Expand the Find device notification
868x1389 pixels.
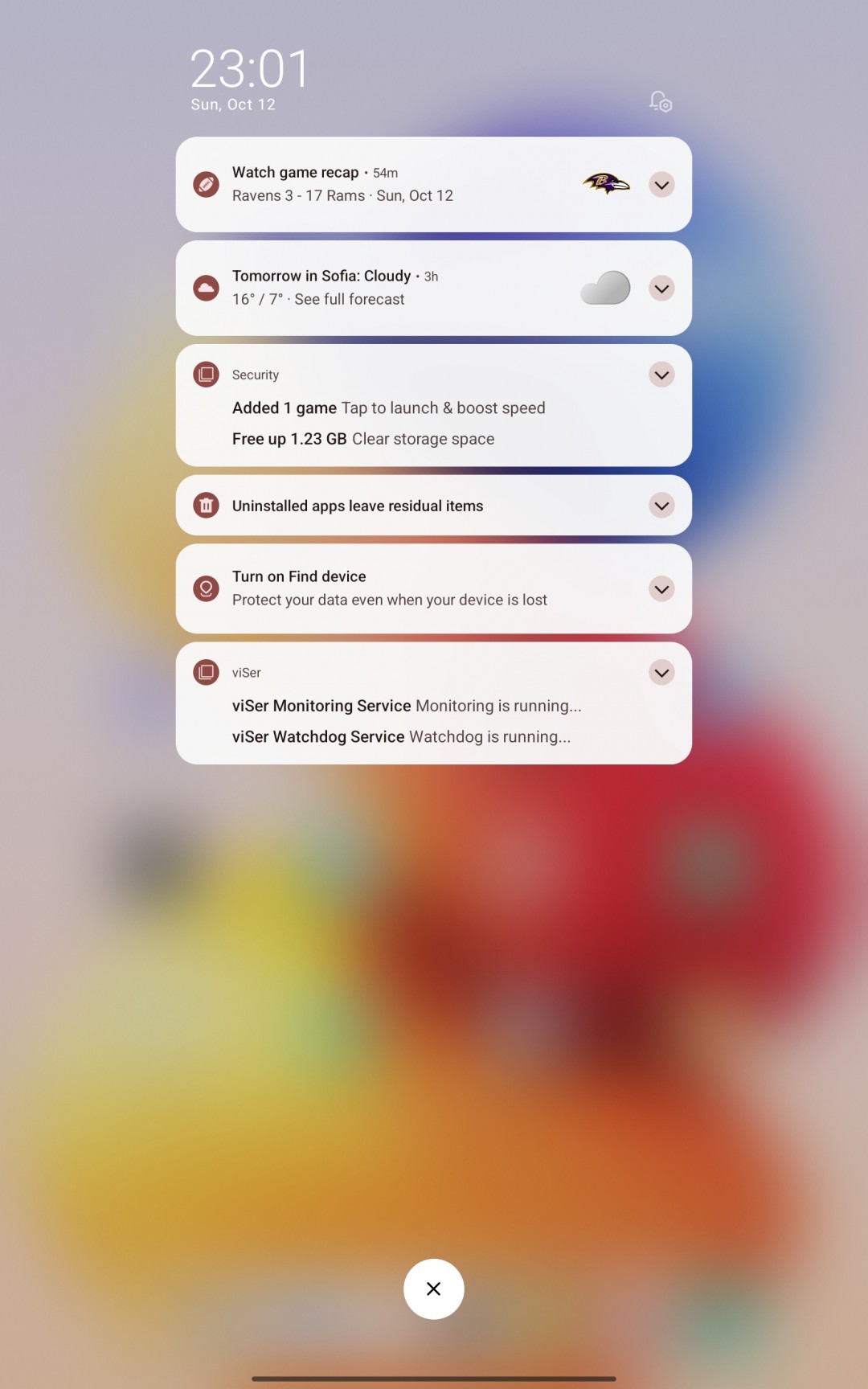pos(661,589)
